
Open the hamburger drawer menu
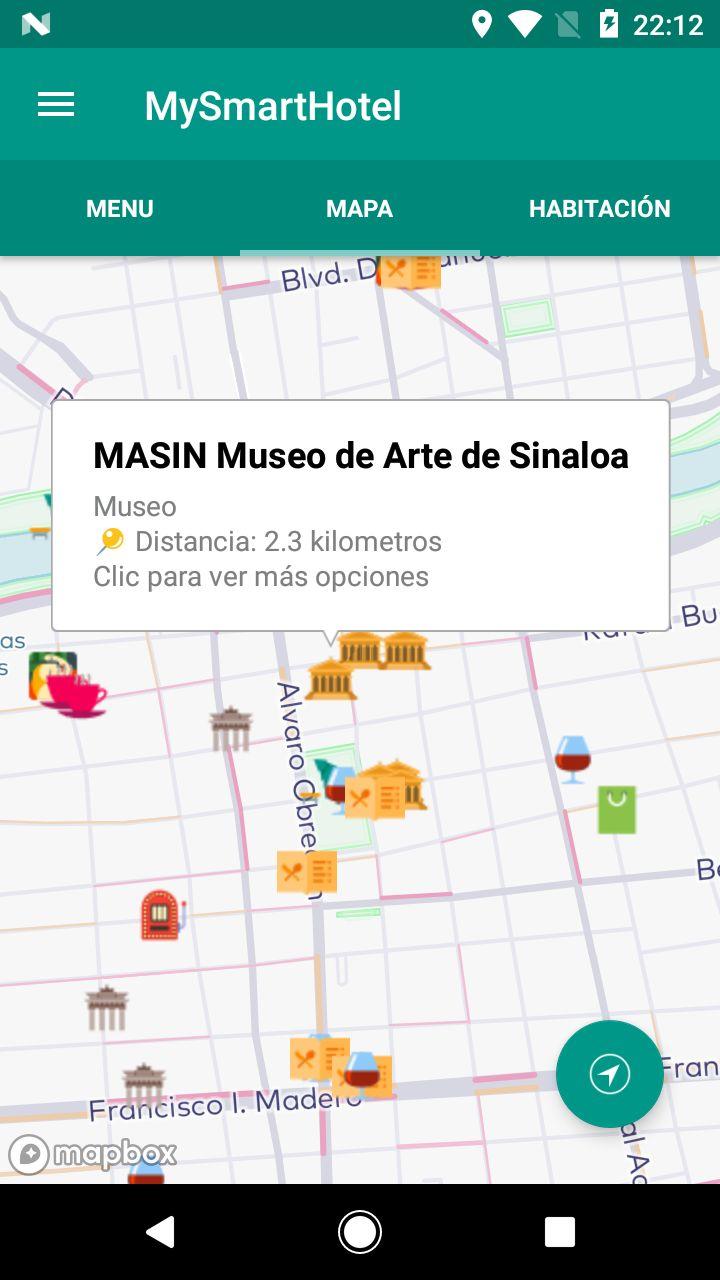56,105
